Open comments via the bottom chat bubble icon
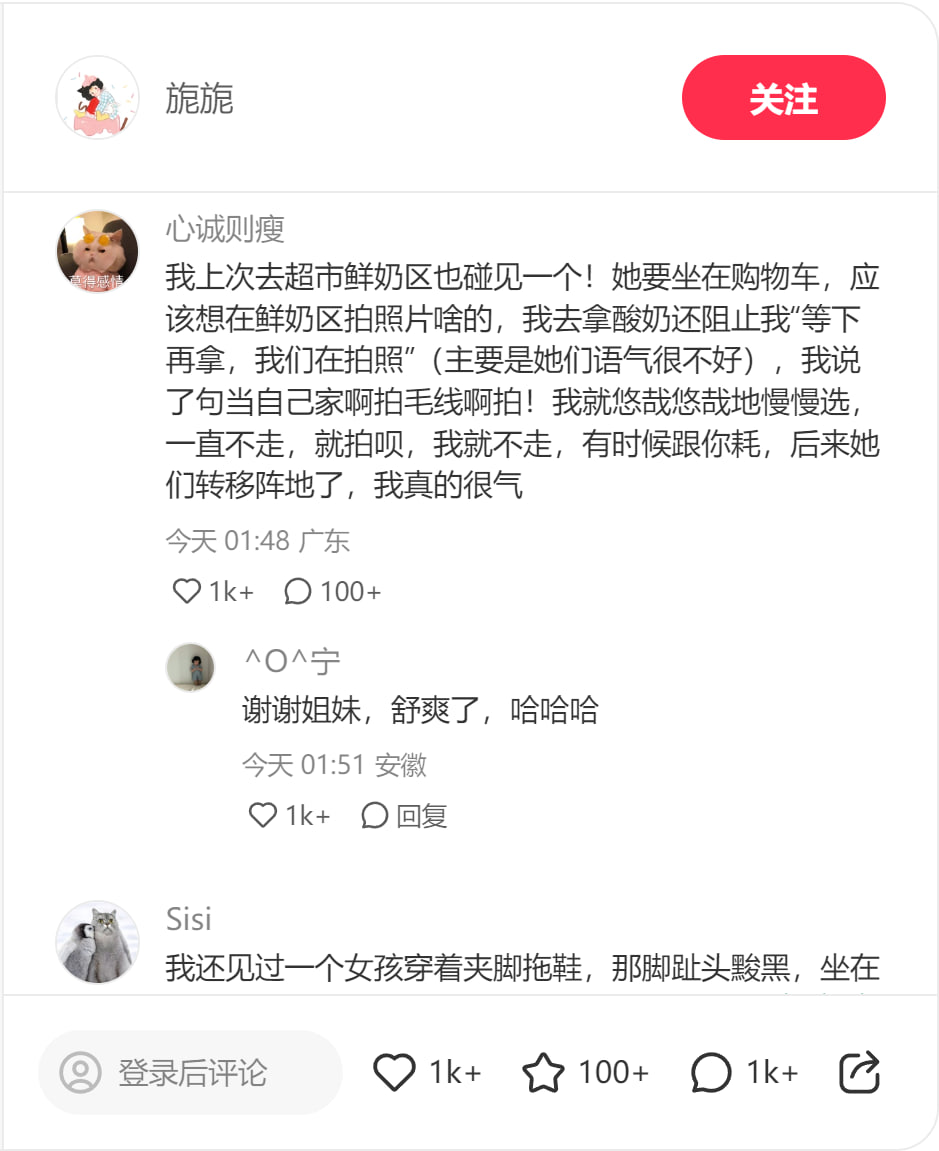 (x=711, y=1073)
